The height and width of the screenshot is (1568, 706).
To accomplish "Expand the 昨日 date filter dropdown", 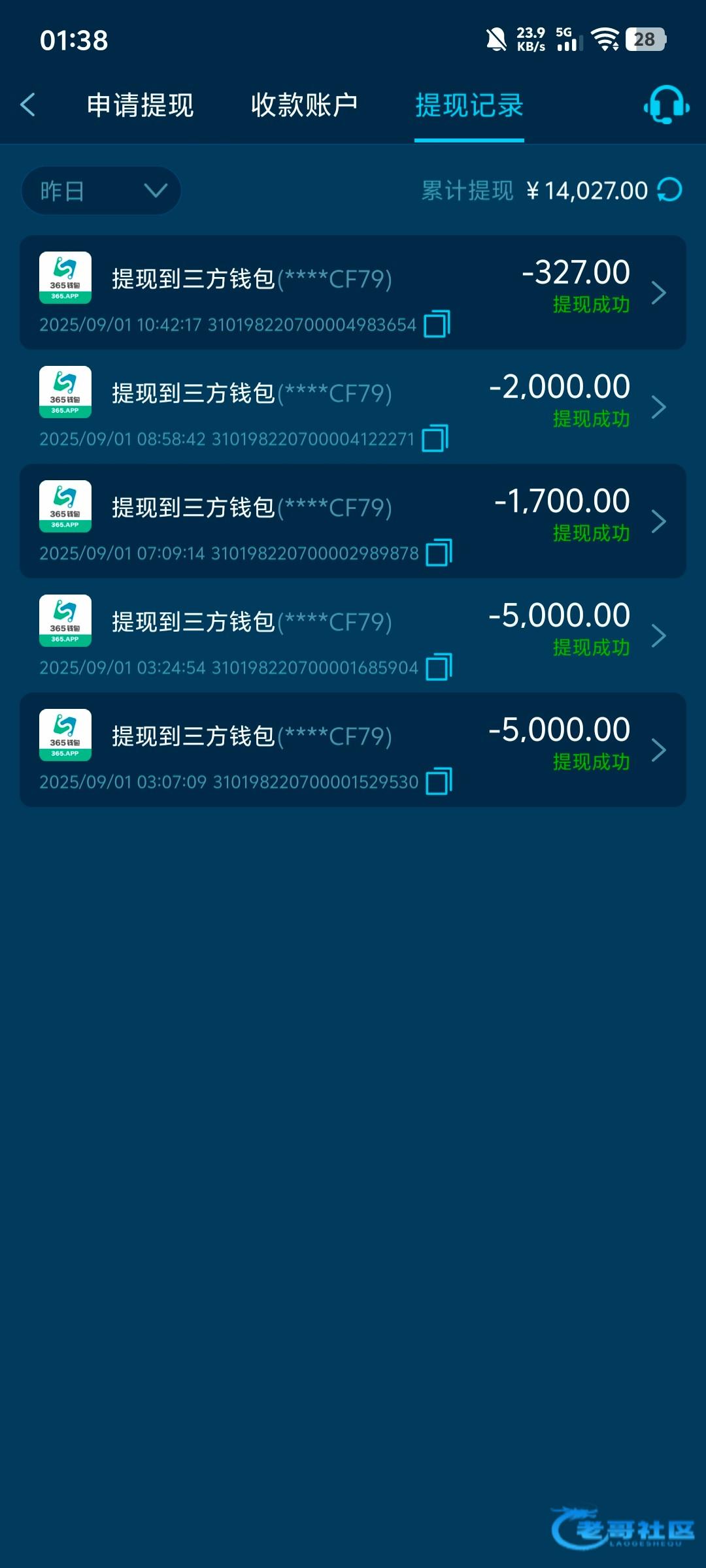I will 101,191.
